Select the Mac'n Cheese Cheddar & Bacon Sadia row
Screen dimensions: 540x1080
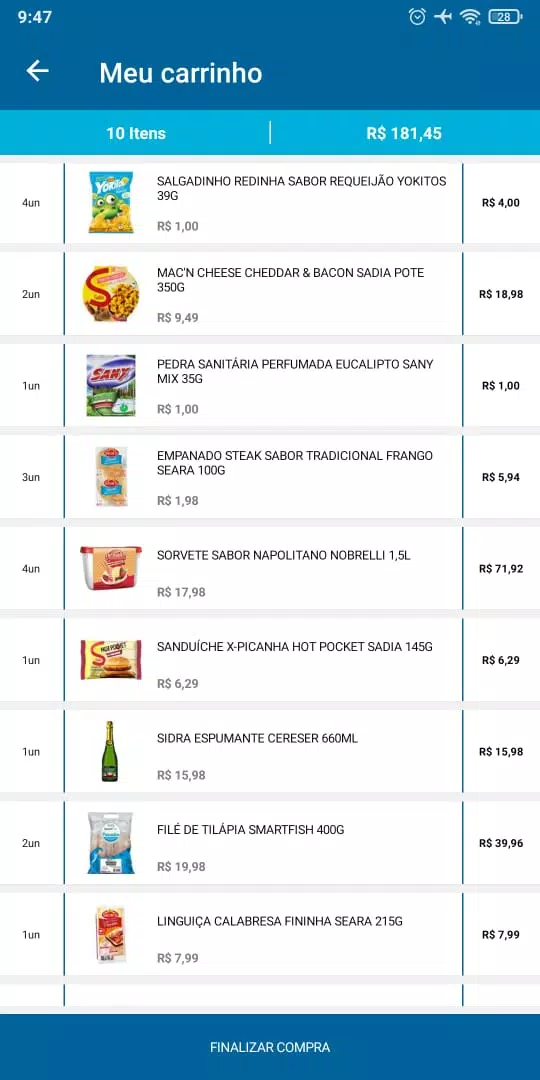270,294
